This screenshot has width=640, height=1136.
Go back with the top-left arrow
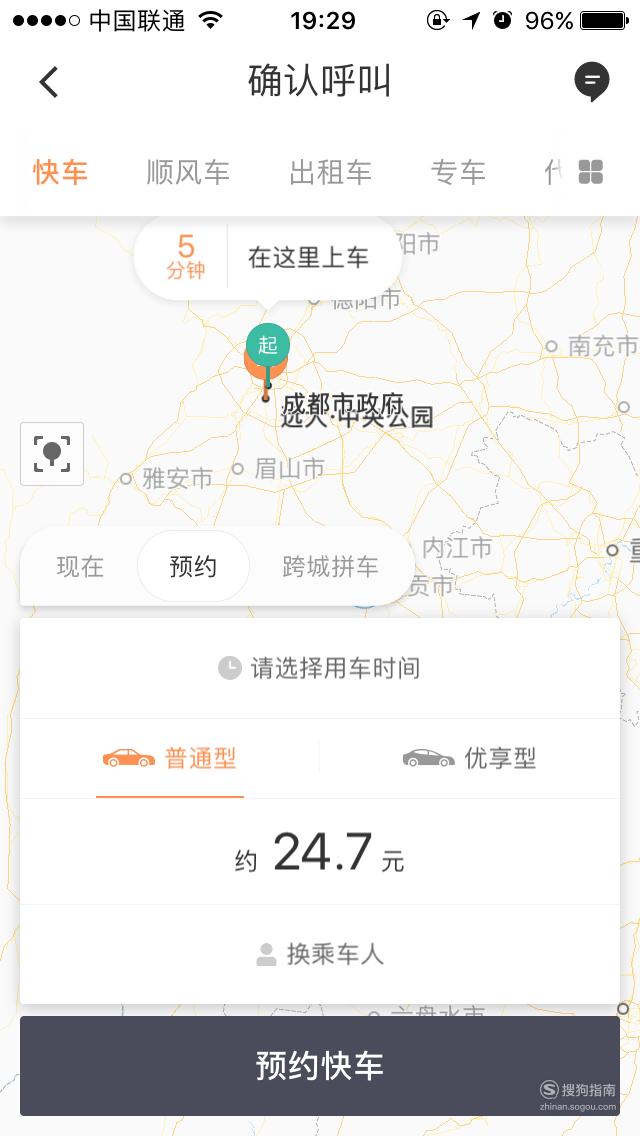tap(49, 82)
